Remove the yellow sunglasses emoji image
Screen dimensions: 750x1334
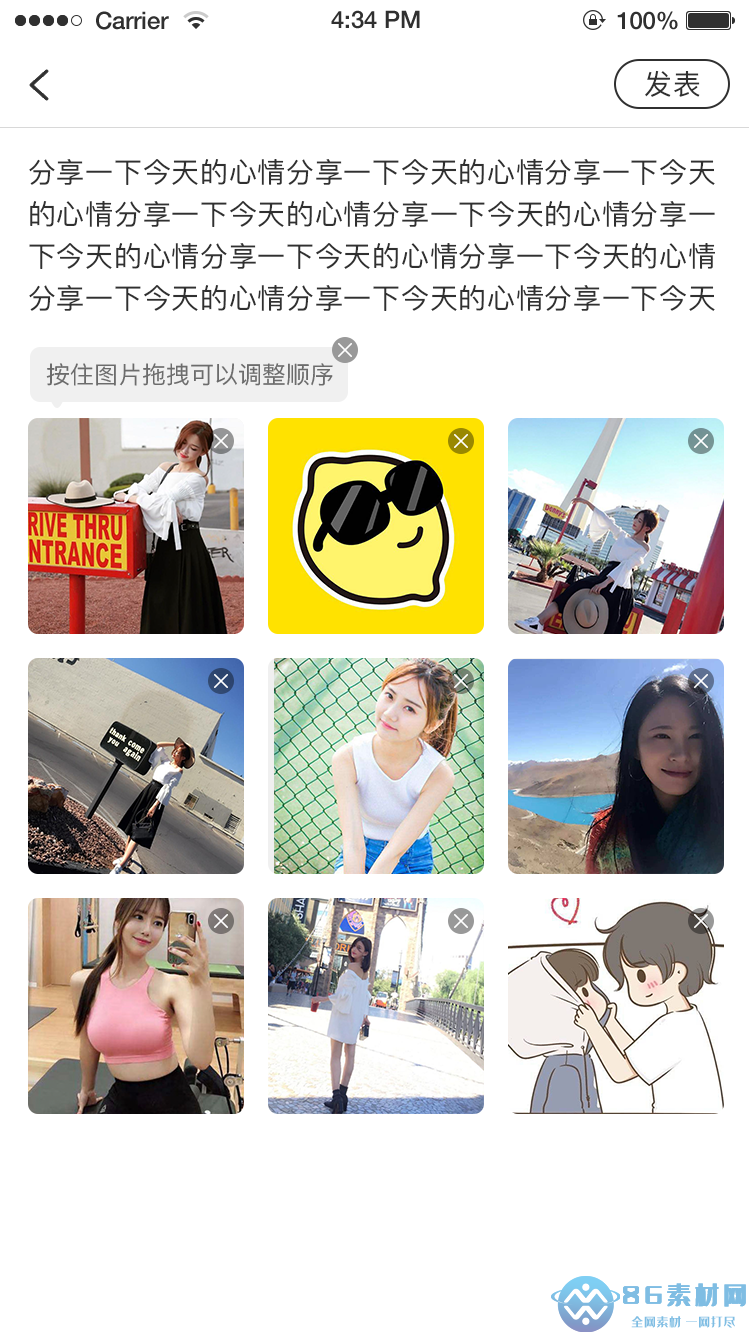461,441
